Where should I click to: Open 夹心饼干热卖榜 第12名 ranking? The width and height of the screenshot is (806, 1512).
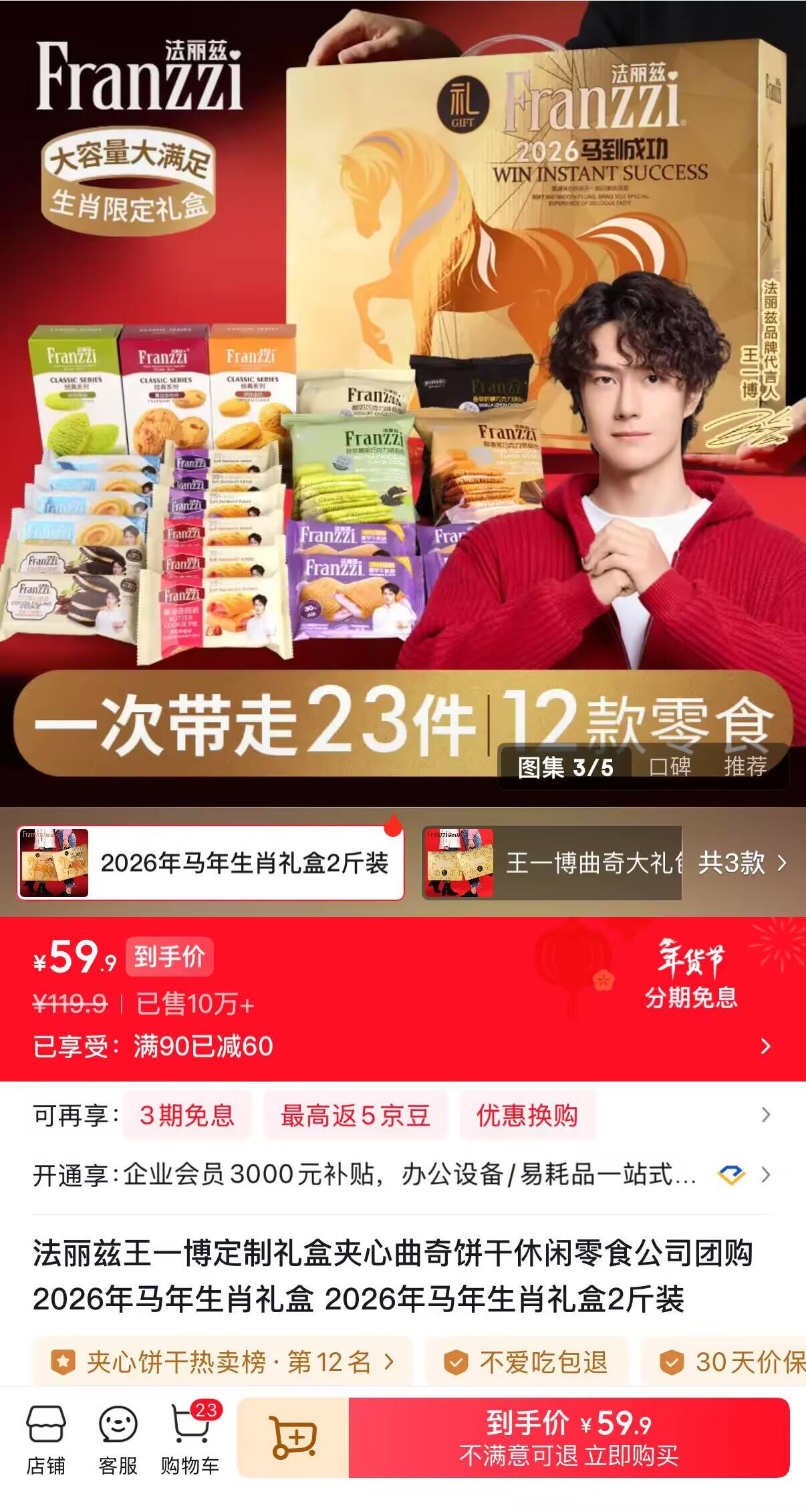click(223, 1362)
